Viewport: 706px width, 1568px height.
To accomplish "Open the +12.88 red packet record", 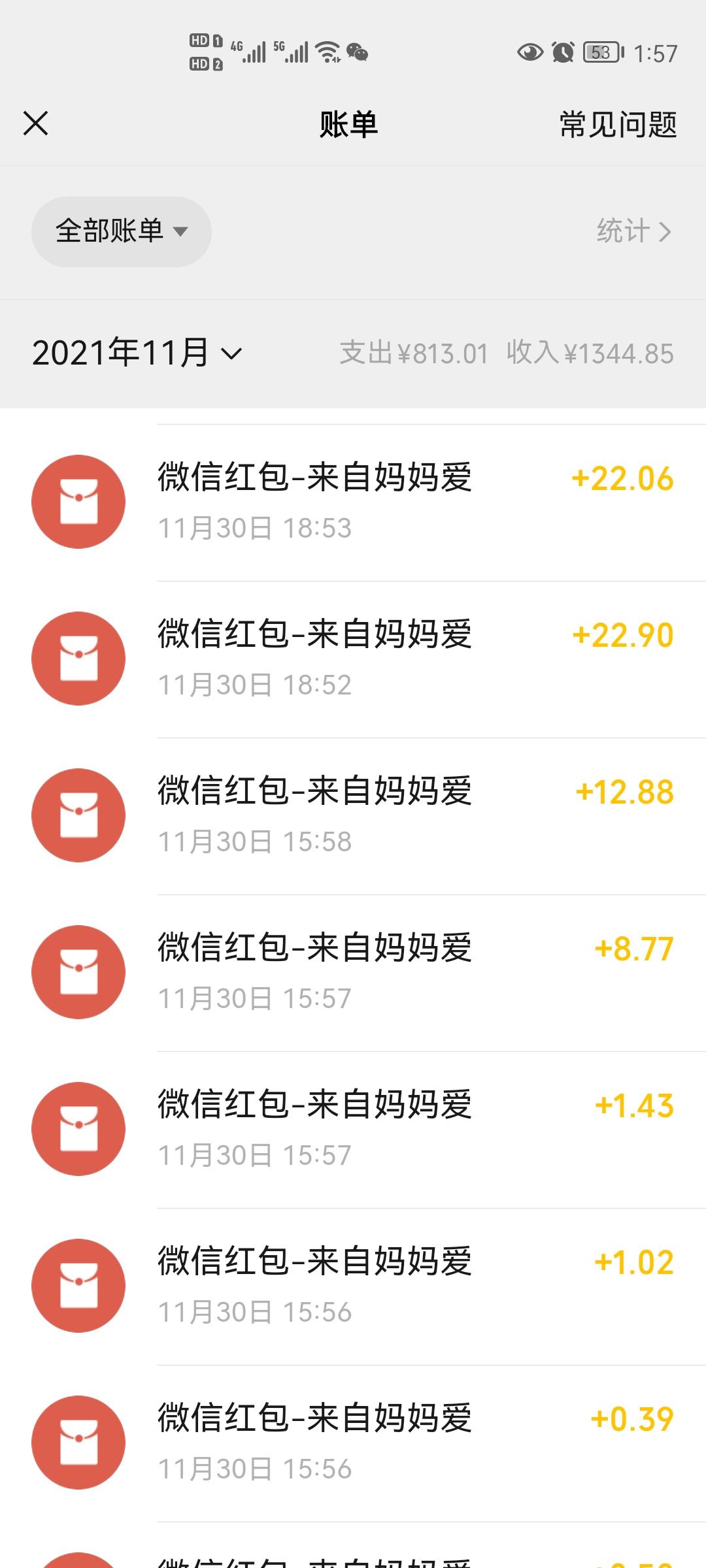I will 353,816.
